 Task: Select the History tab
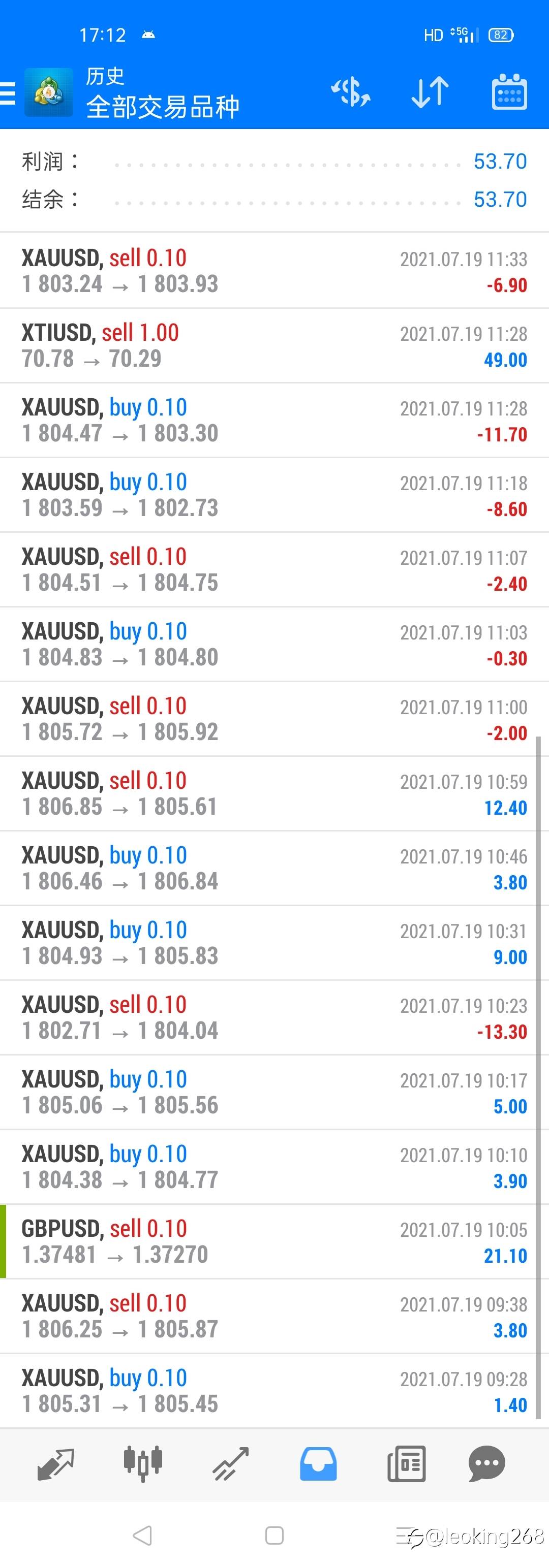(318, 1463)
